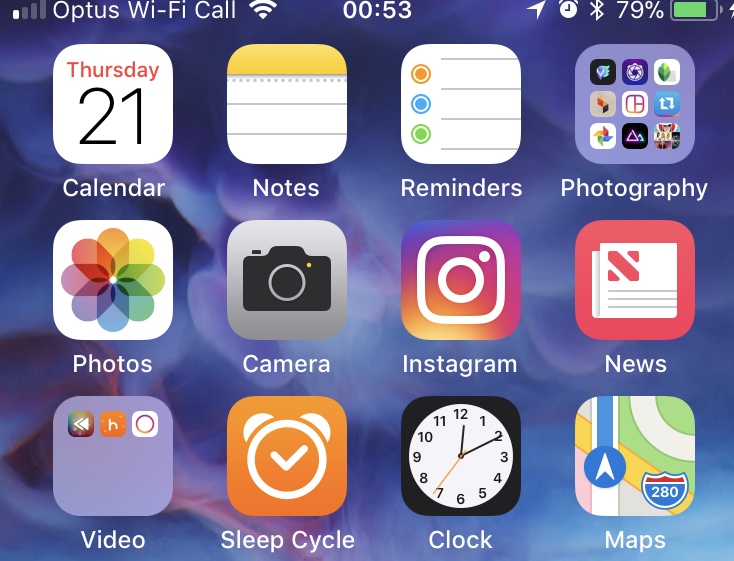Open the News app
734x561 pixels.
pyautogui.click(x=635, y=280)
